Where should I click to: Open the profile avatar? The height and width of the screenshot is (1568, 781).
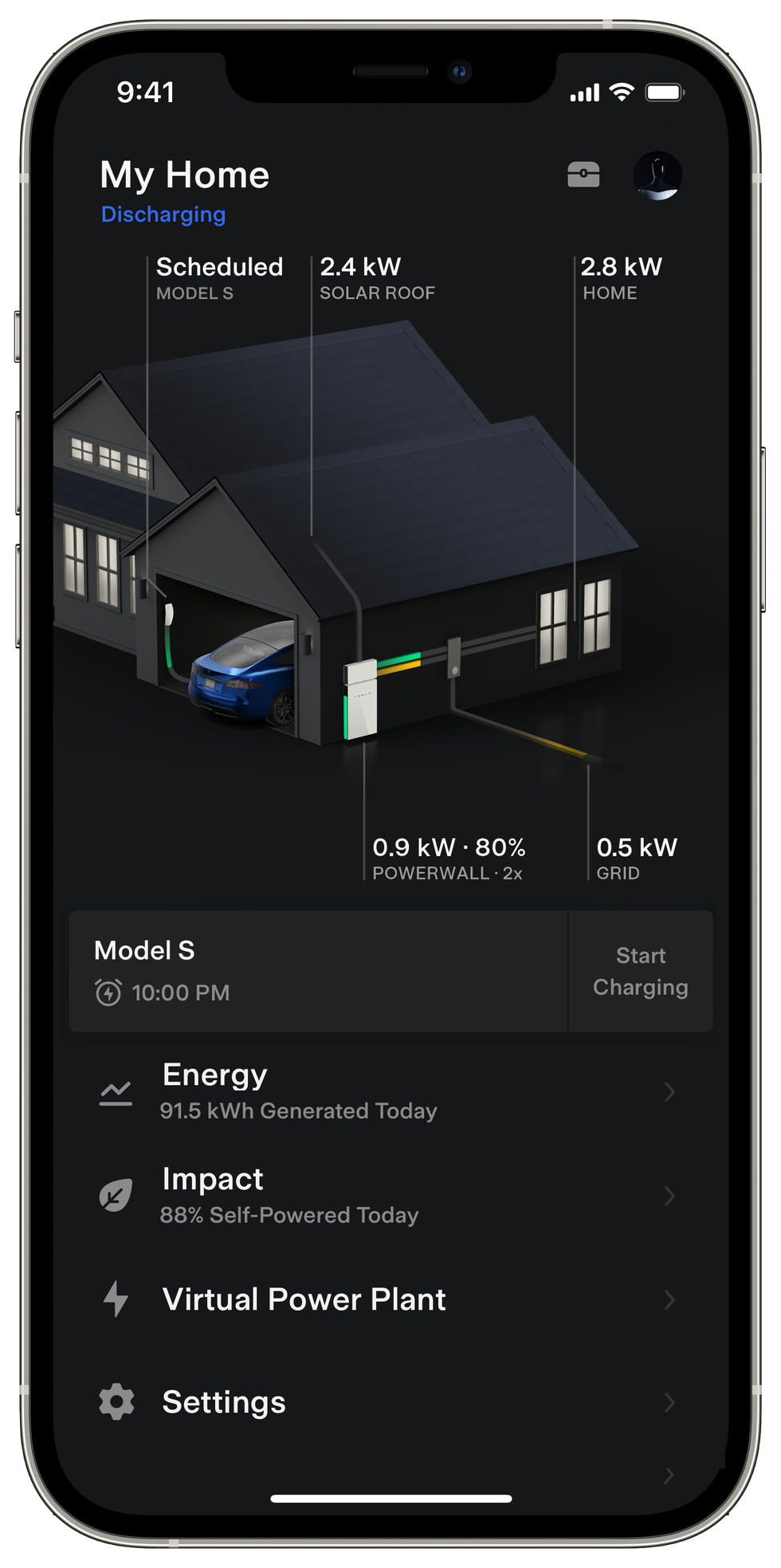(x=657, y=175)
